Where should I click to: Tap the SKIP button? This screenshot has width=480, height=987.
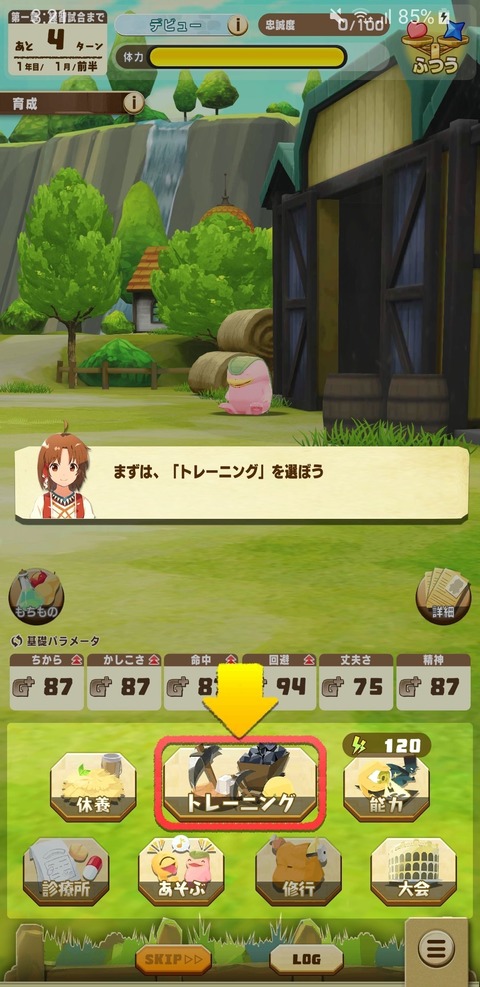pos(173,960)
